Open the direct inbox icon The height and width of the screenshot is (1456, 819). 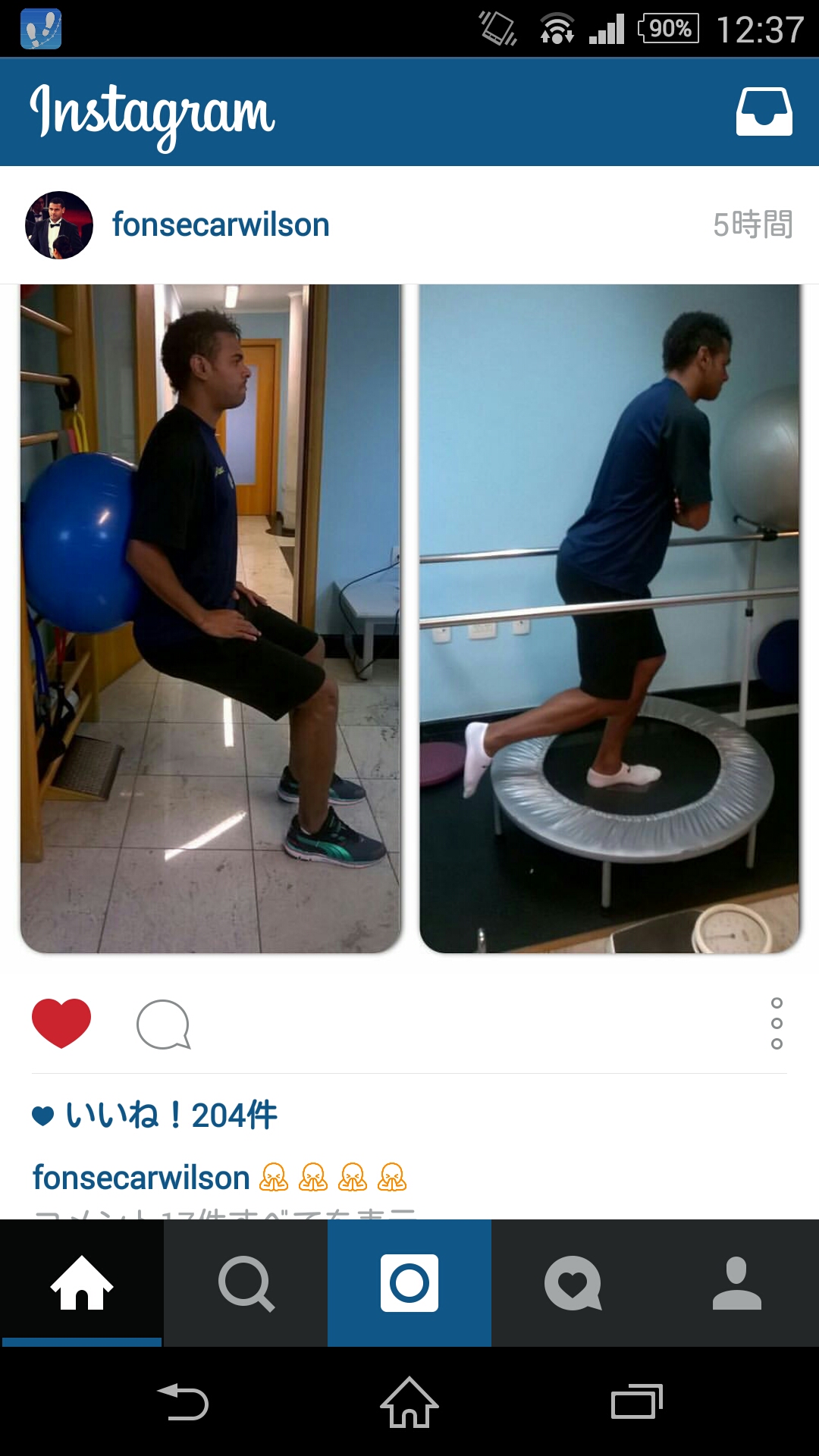(764, 112)
